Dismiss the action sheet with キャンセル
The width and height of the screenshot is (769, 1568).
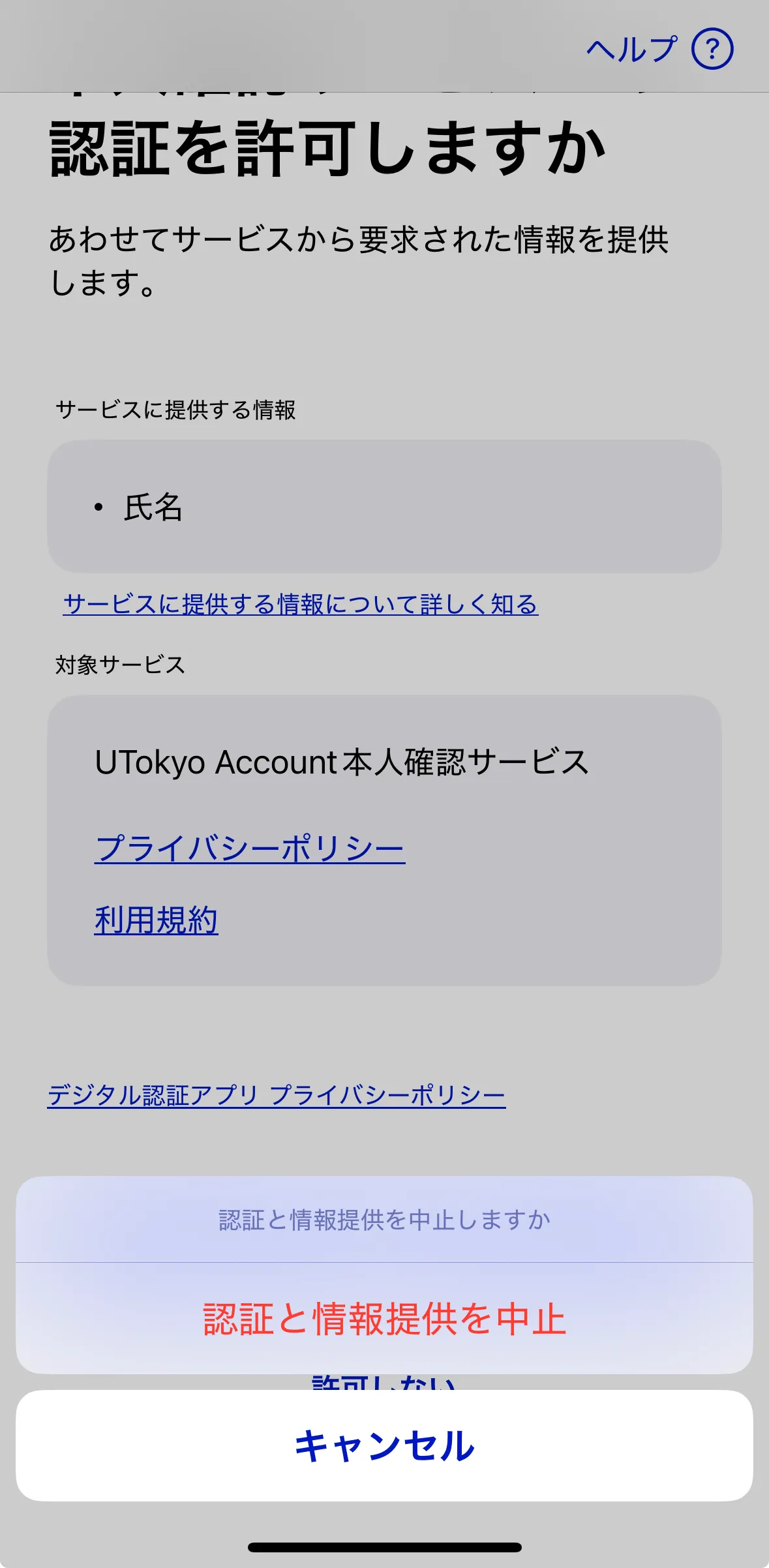pos(384,1445)
